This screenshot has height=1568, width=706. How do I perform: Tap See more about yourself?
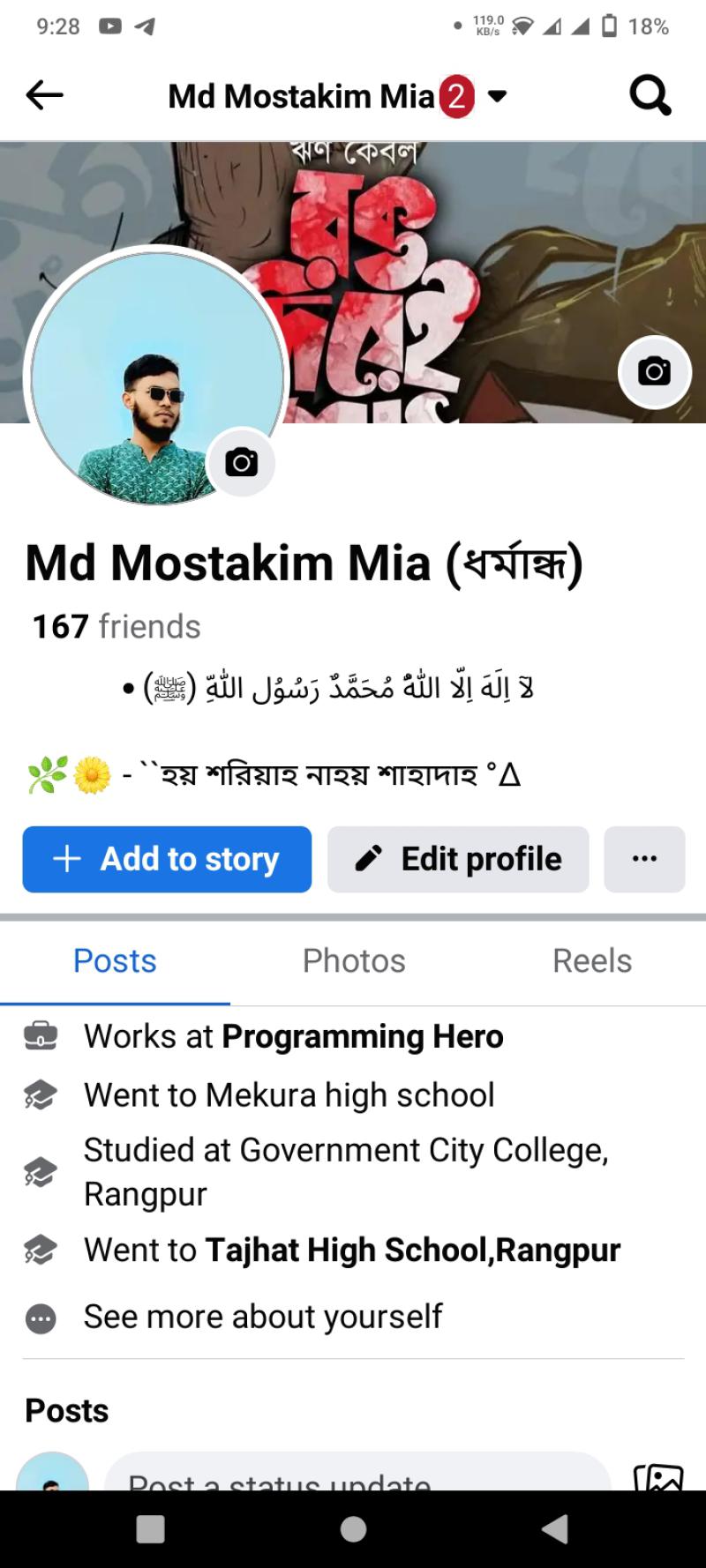point(263,1317)
